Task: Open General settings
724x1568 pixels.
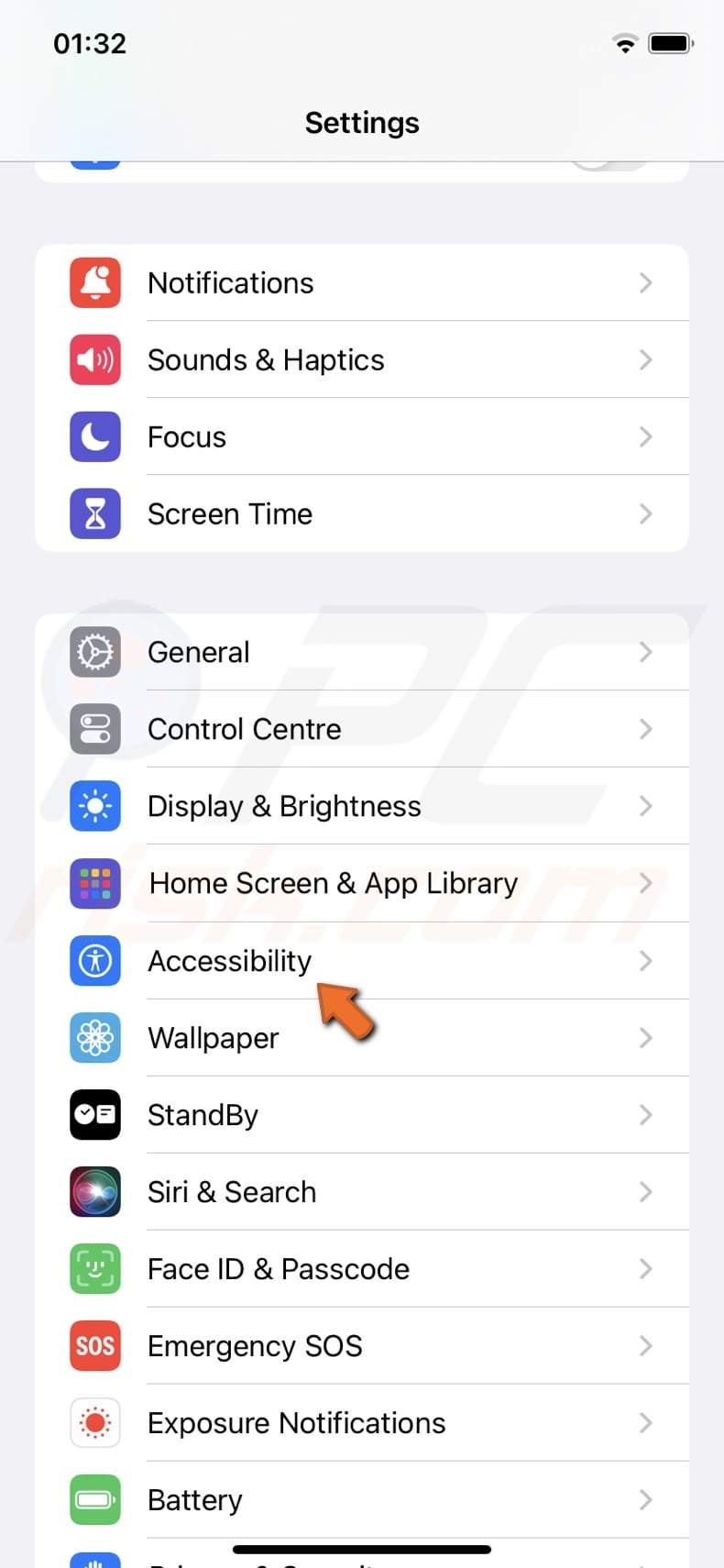Action: tap(361, 652)
